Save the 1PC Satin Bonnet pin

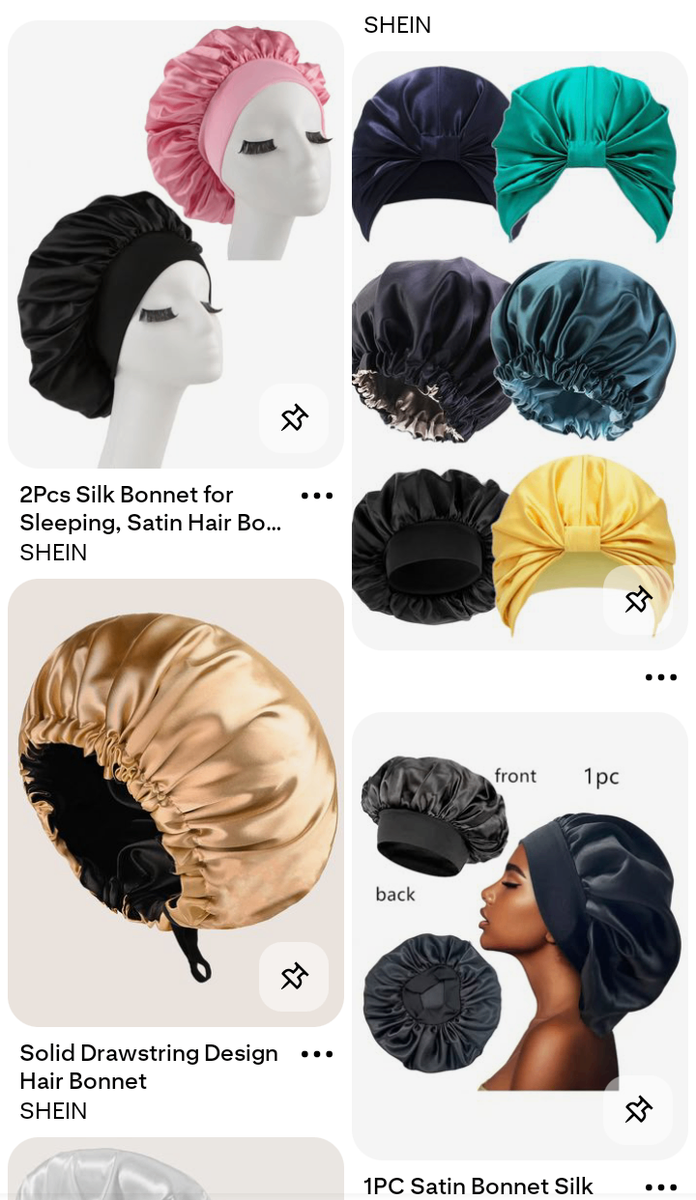pyautogui.click(x=638, y=1109)
